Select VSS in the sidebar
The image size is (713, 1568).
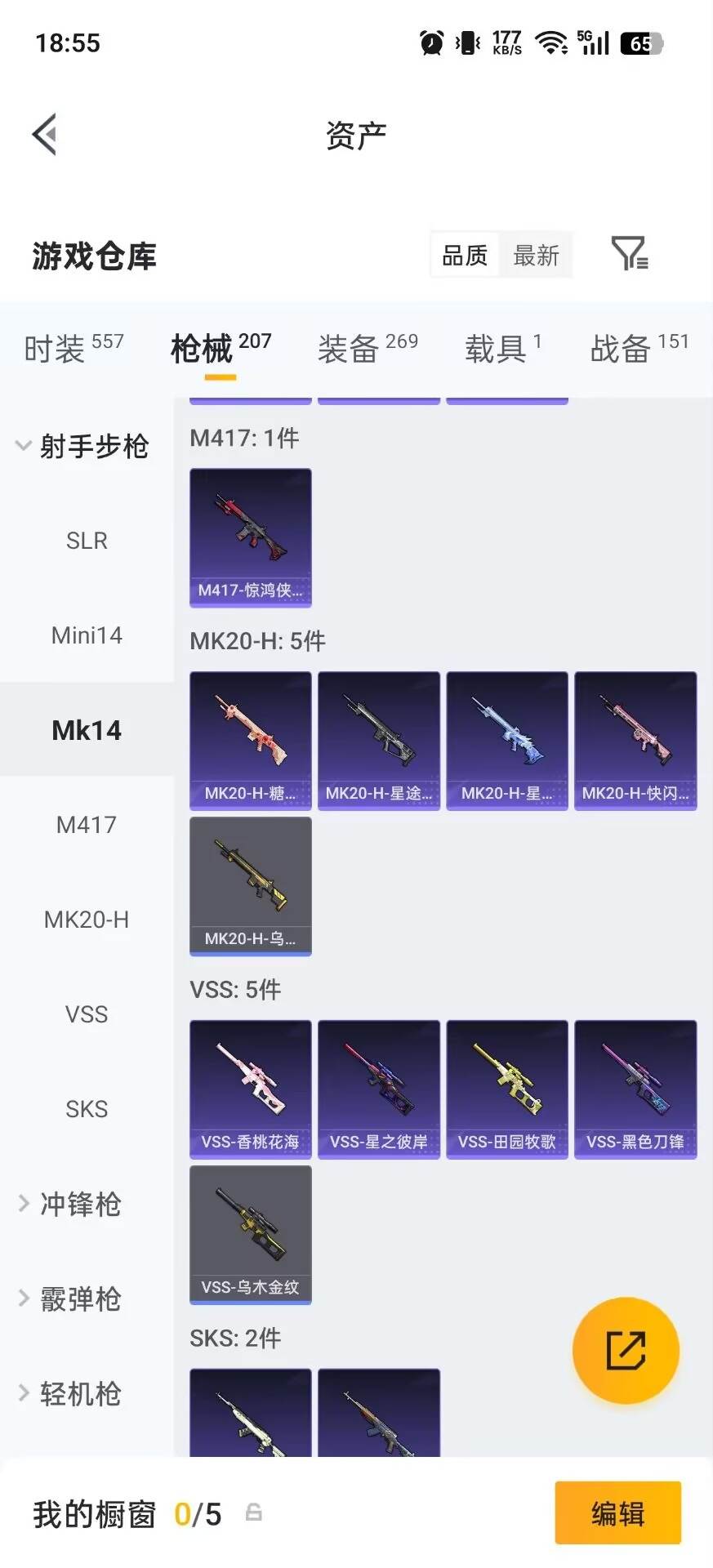pos(87,1014)
